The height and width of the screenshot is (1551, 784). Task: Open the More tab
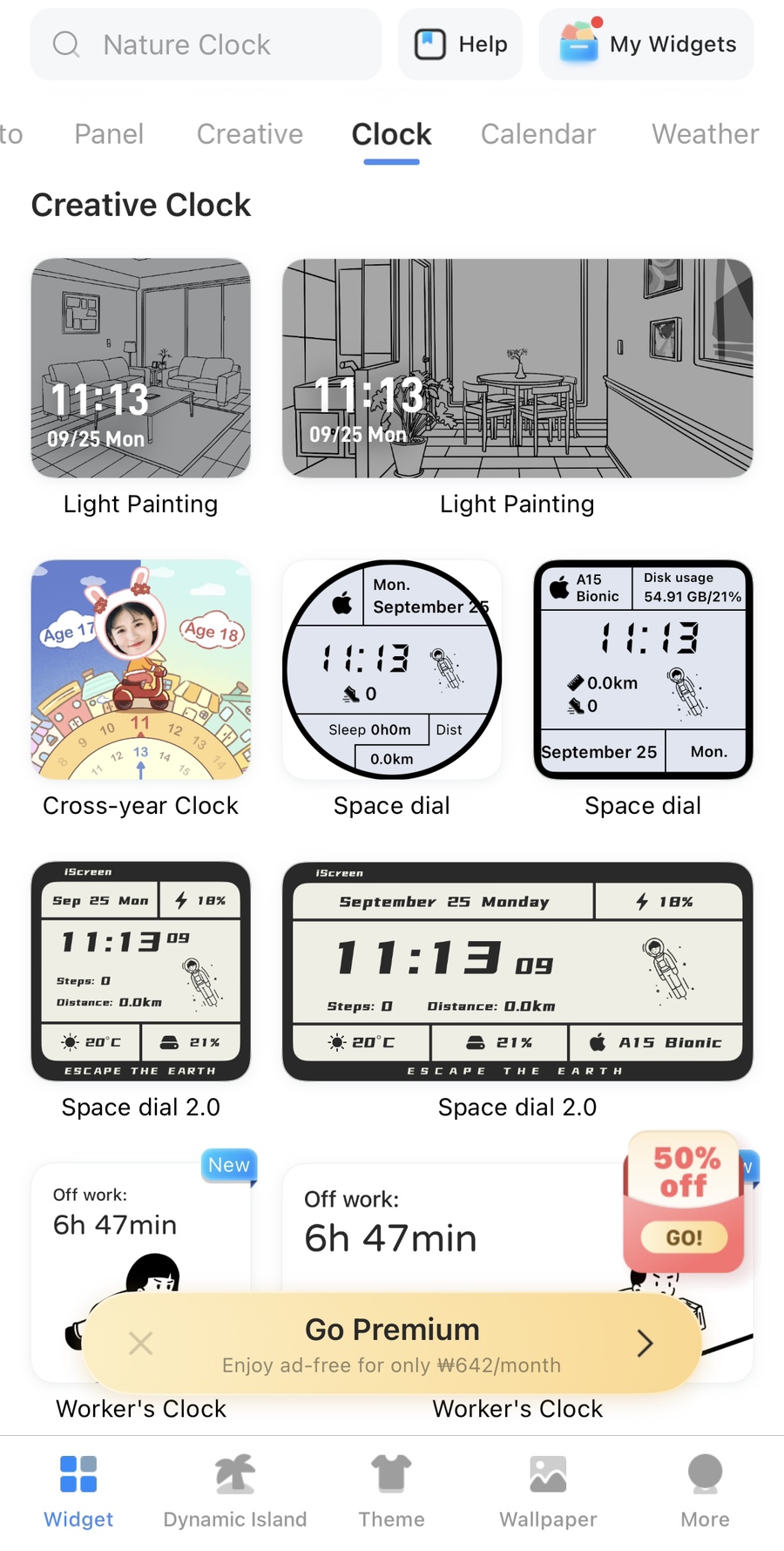pos(706,1491)
